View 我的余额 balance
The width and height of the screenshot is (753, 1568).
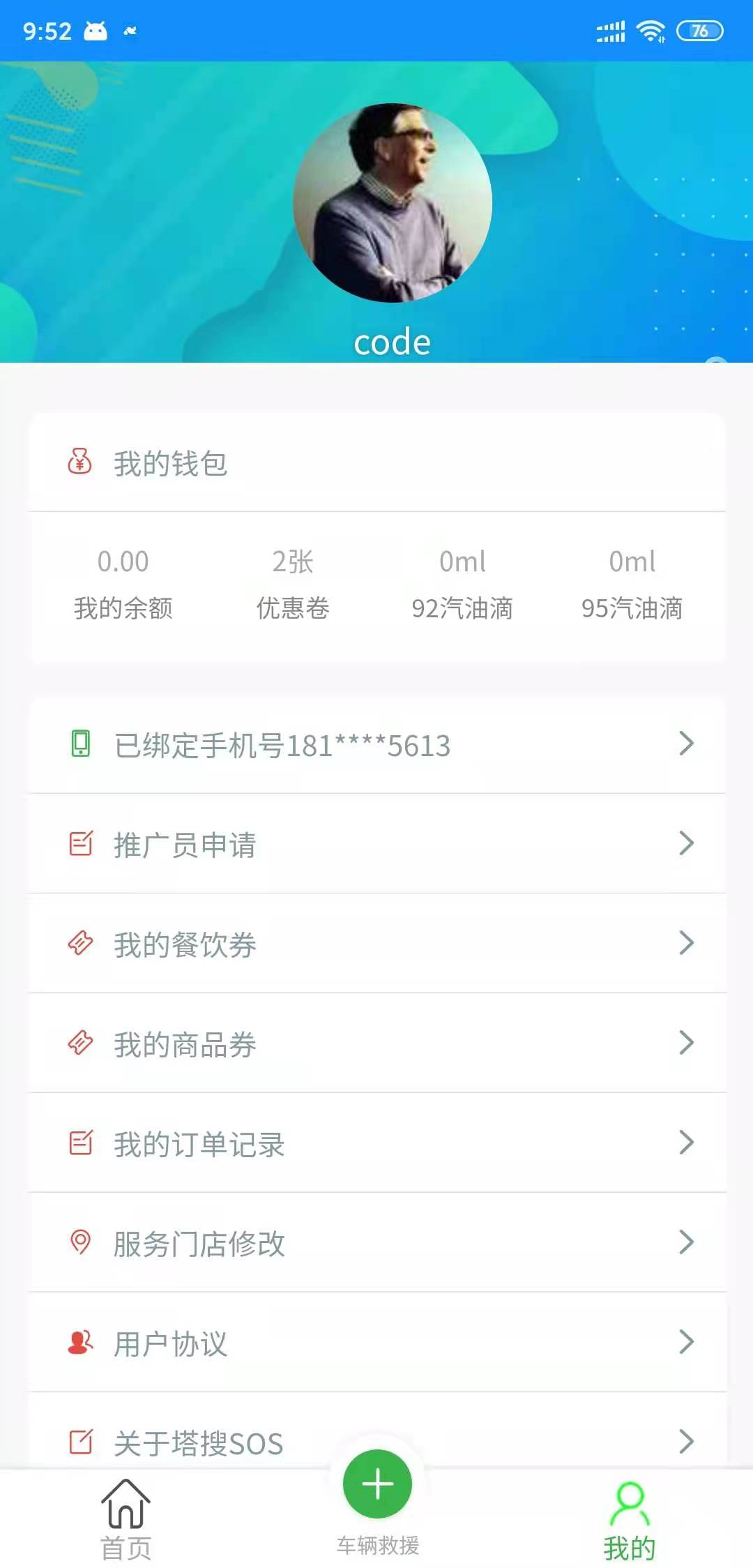pos(123,585)
